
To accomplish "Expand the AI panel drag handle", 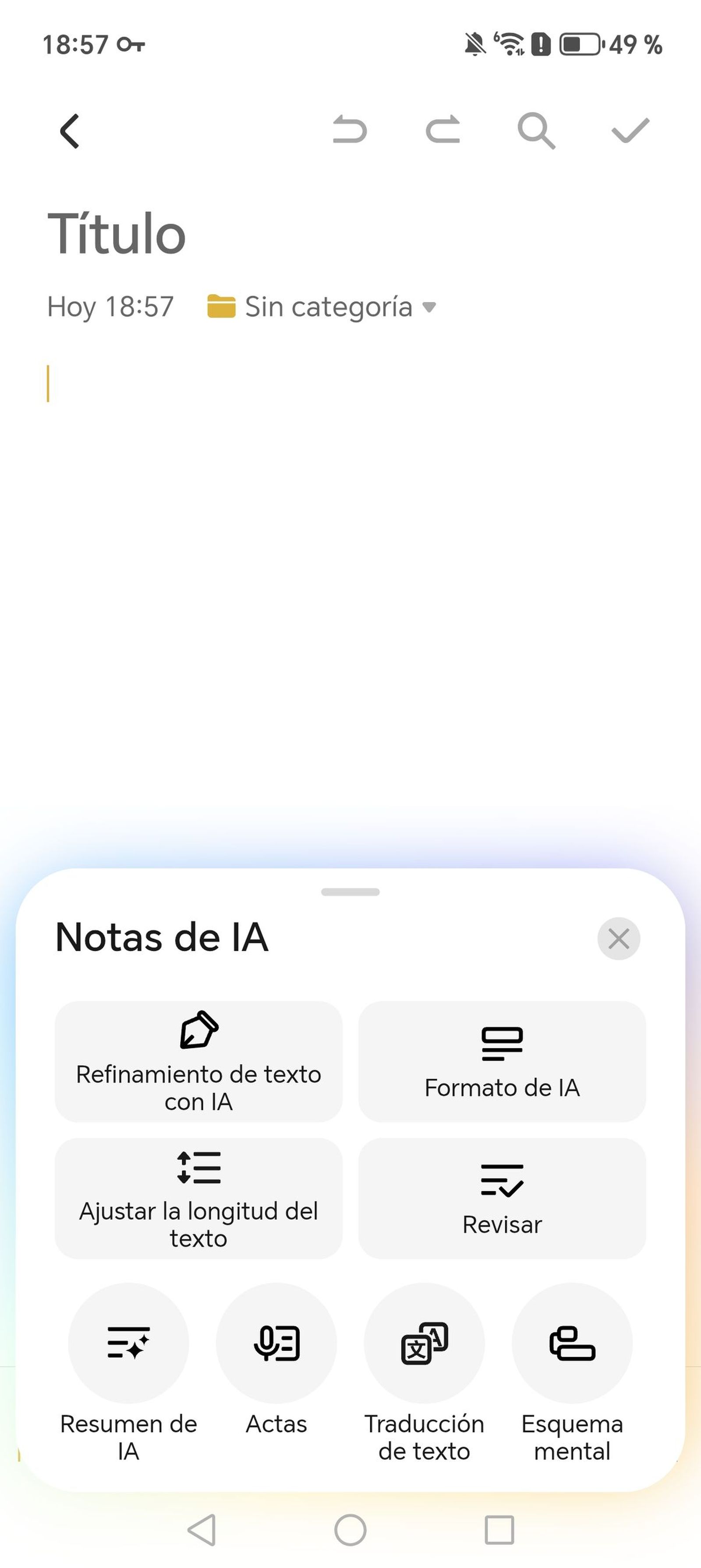I will click(350, 892).
